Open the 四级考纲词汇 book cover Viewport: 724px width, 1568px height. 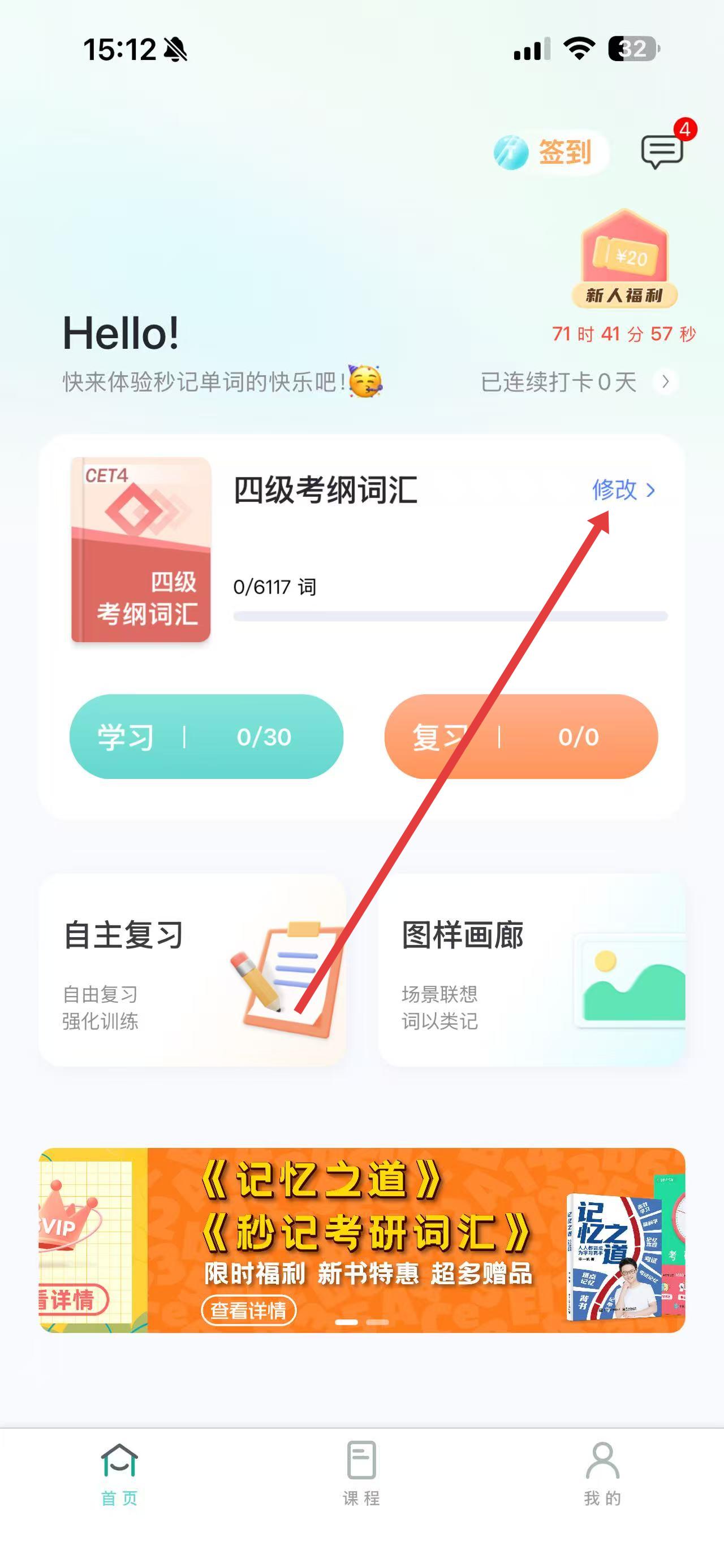point(141,549)
